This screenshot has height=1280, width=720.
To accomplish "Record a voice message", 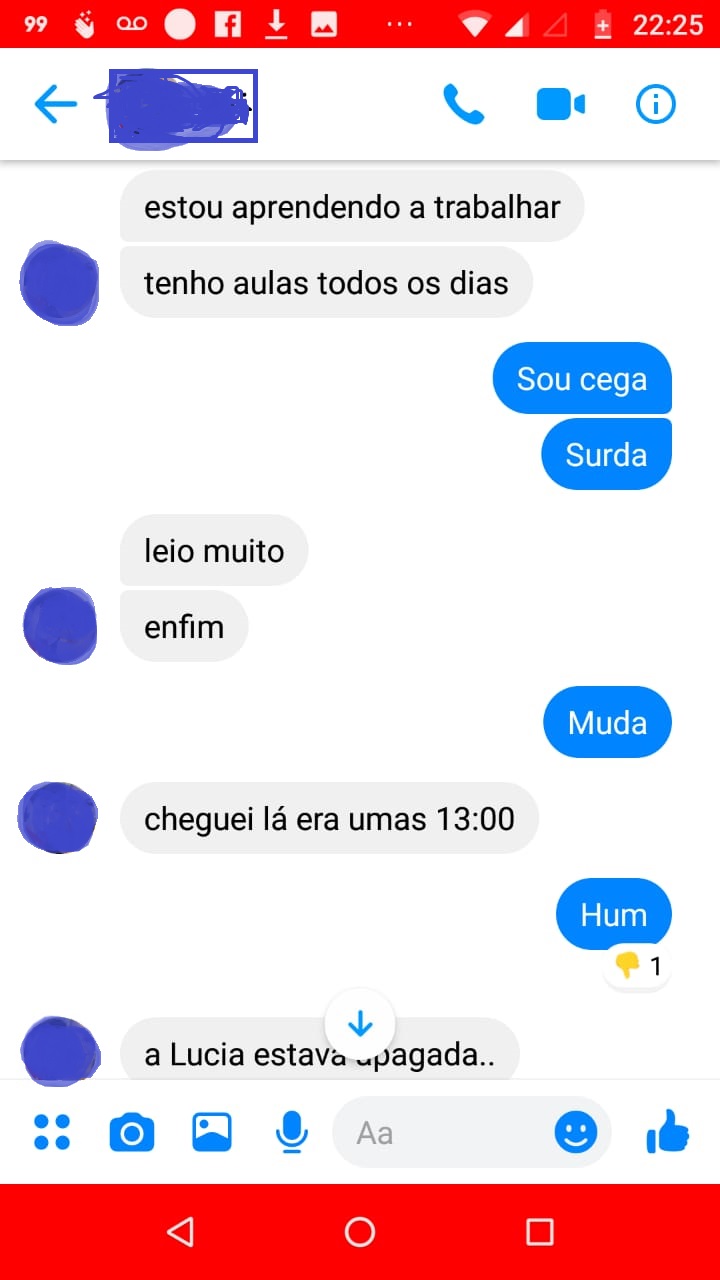I will pyautogui.click(x=291, y=1132).
